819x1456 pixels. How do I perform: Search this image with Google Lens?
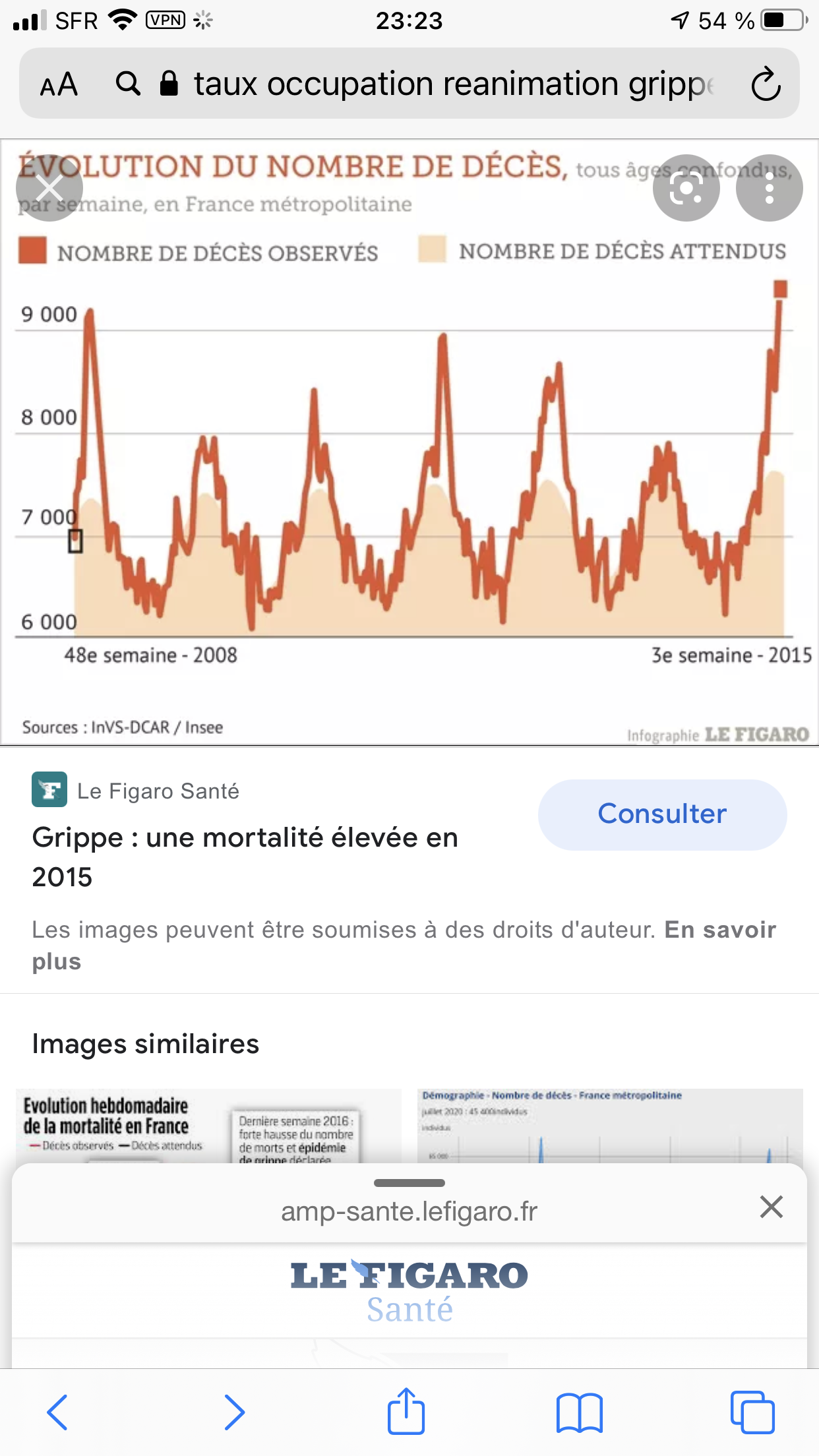(686, 188)
